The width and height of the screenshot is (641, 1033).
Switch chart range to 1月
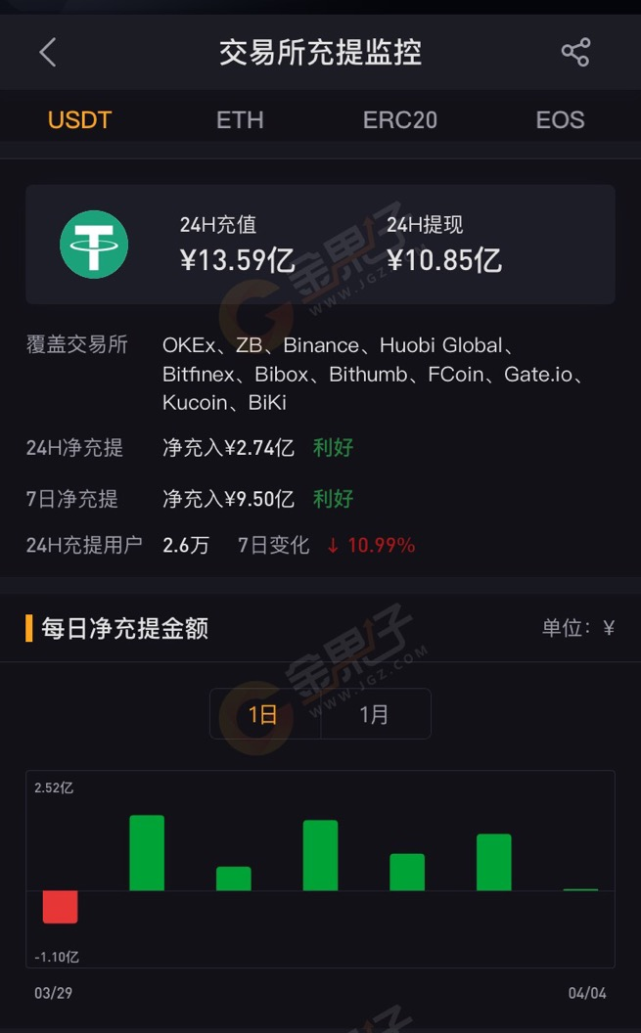click(375, 714)
